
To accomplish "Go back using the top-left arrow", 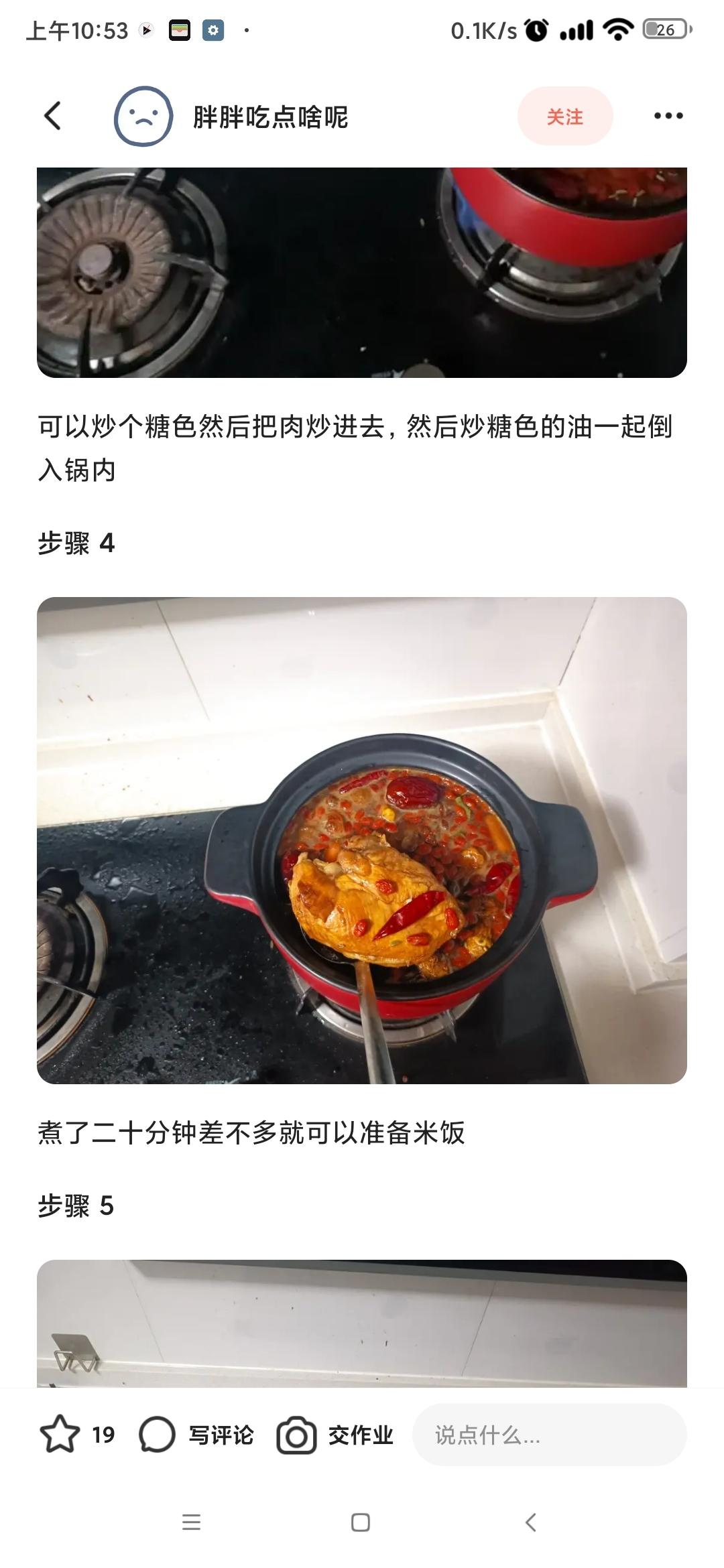I will pyautogui.click(x=52, y=116).
